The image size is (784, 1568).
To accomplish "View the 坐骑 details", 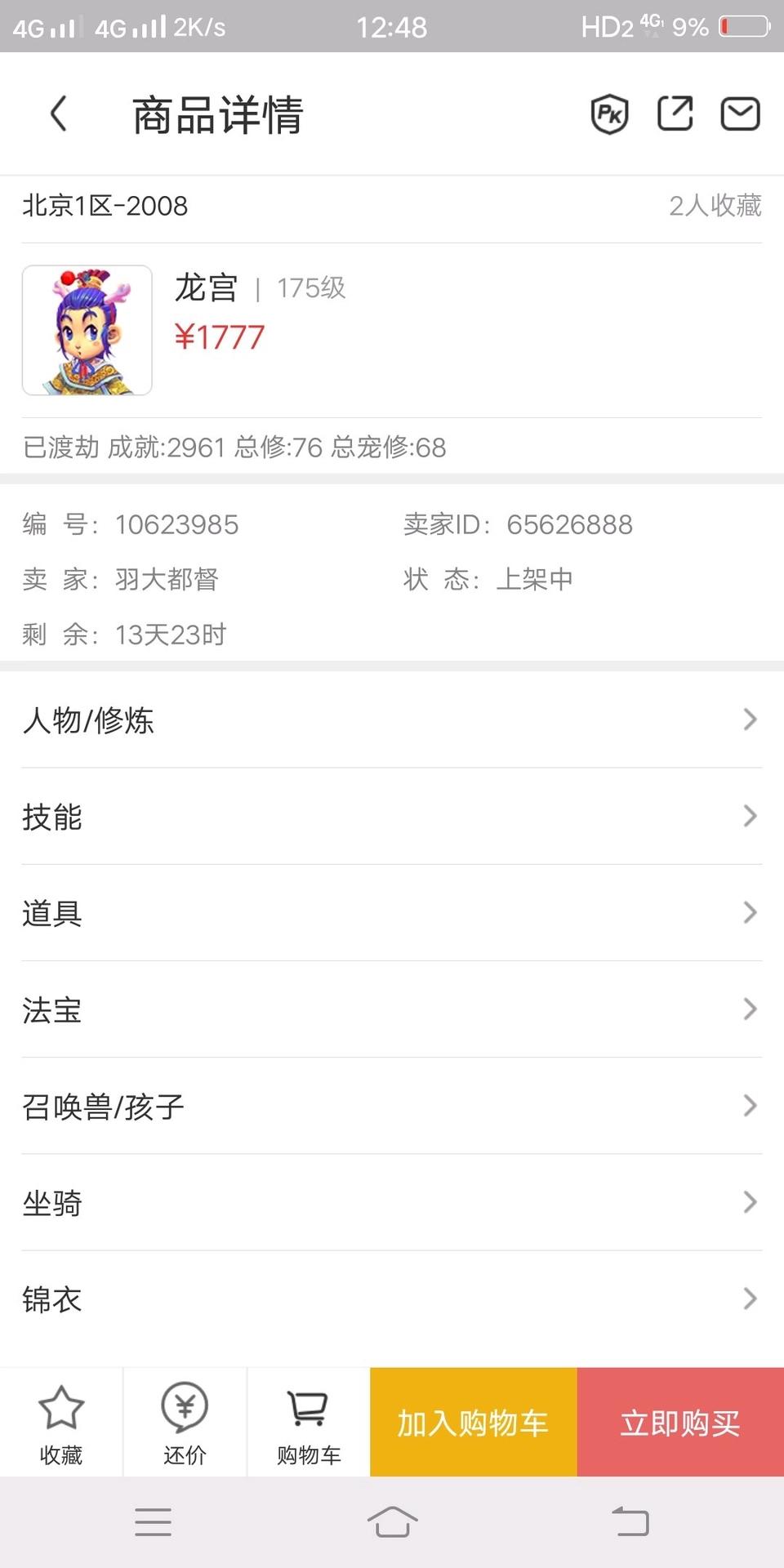I will [x=392, y=1202].
